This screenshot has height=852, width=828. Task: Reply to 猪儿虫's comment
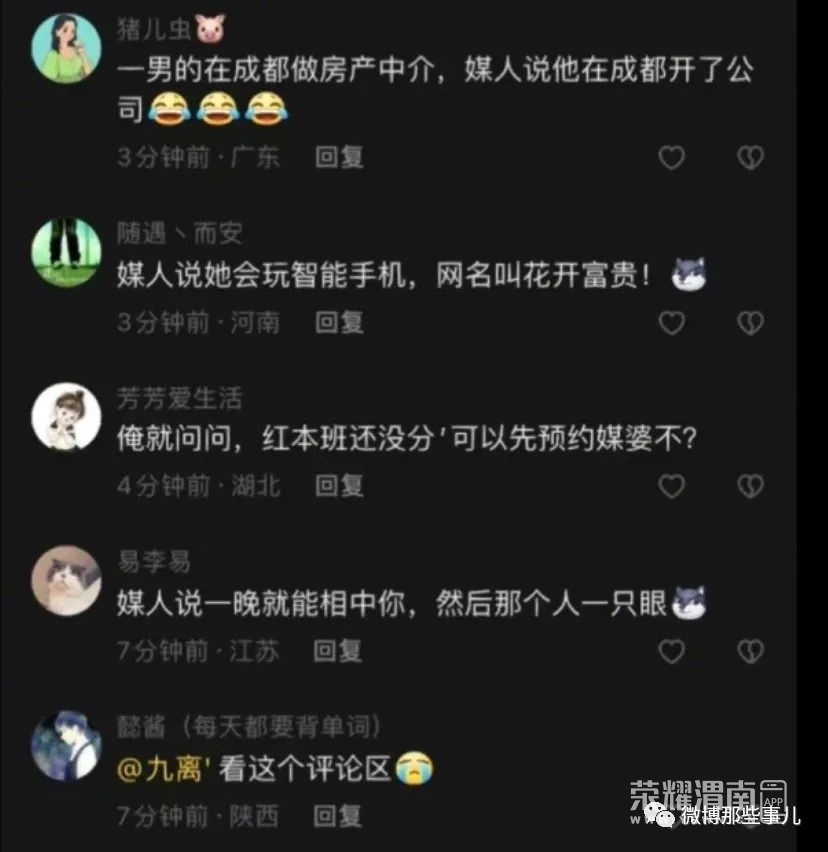[x=339, y=157]
